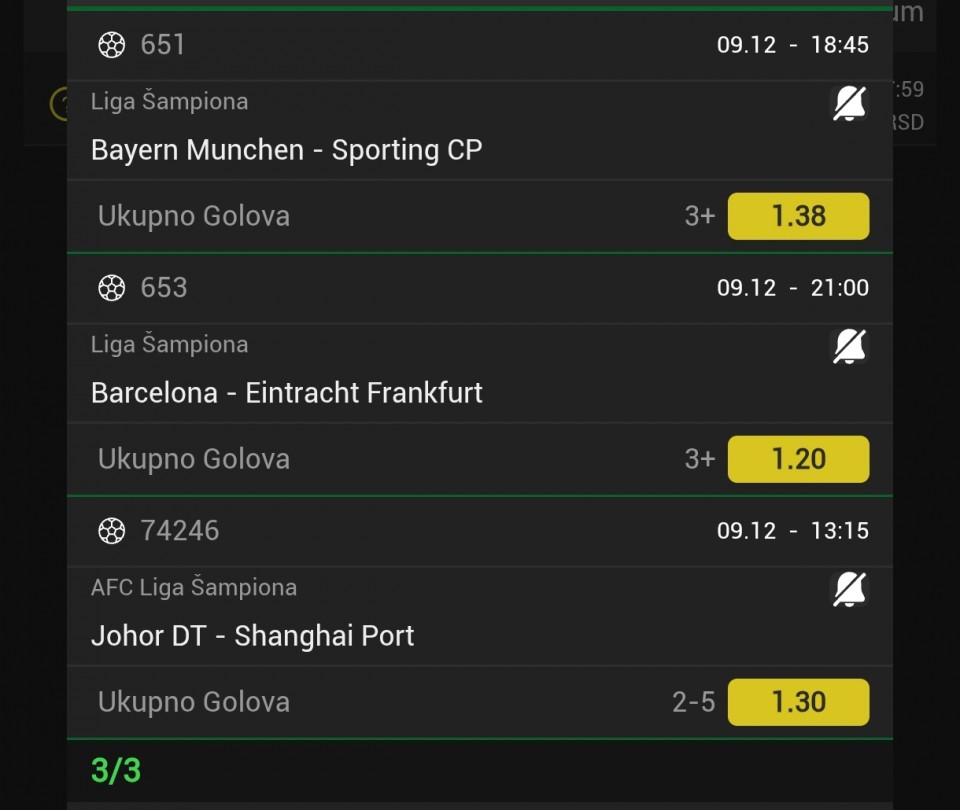This screenshot has height=810, width=960.
Task: Tap the 1.20 odds button
Action: click(x=798, y=459)
